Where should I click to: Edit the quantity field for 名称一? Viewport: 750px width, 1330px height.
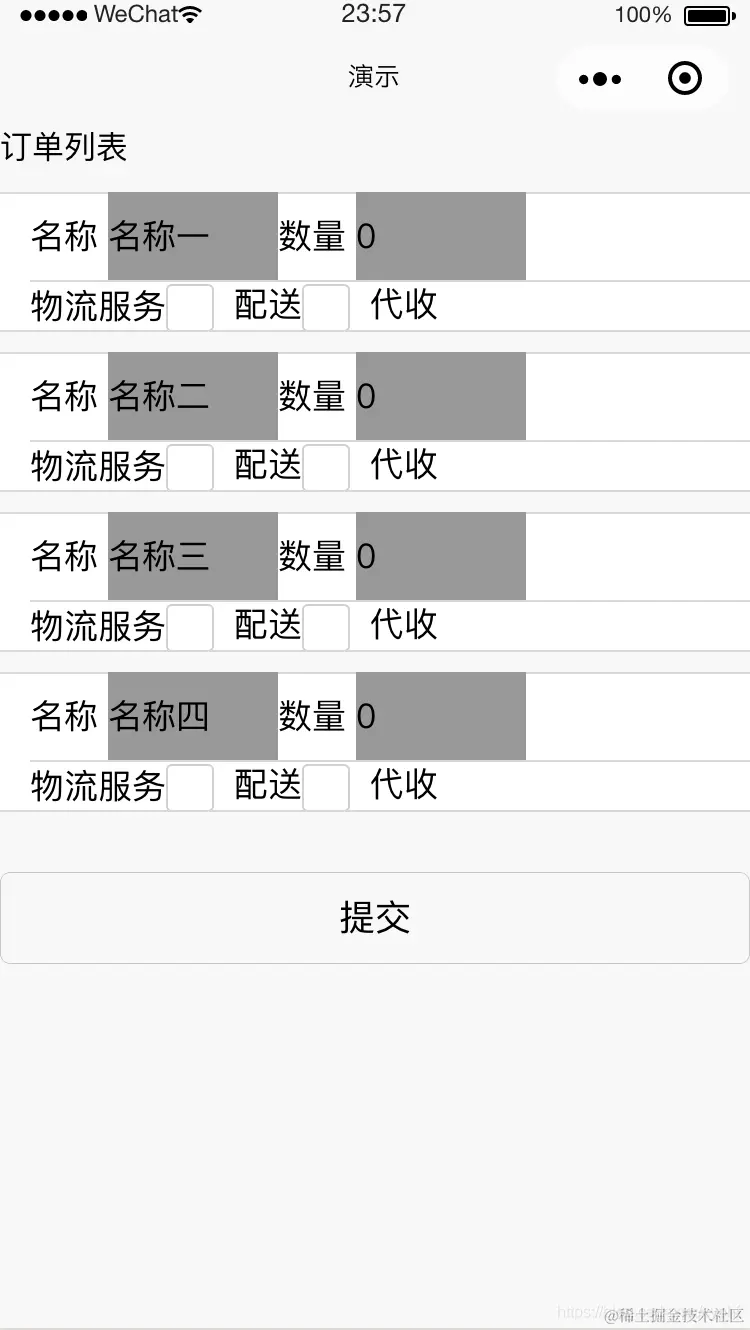tap(440, 236)
